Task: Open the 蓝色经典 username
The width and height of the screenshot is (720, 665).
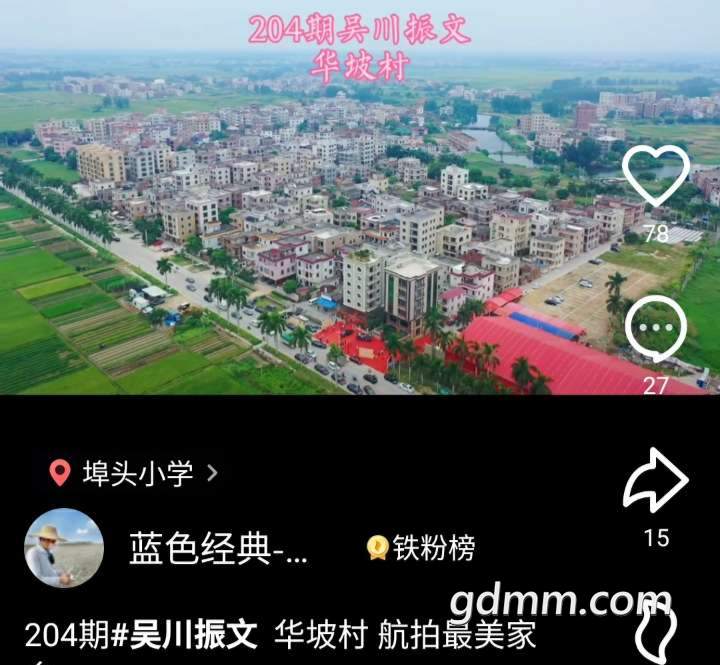Action: coord(219,548)
